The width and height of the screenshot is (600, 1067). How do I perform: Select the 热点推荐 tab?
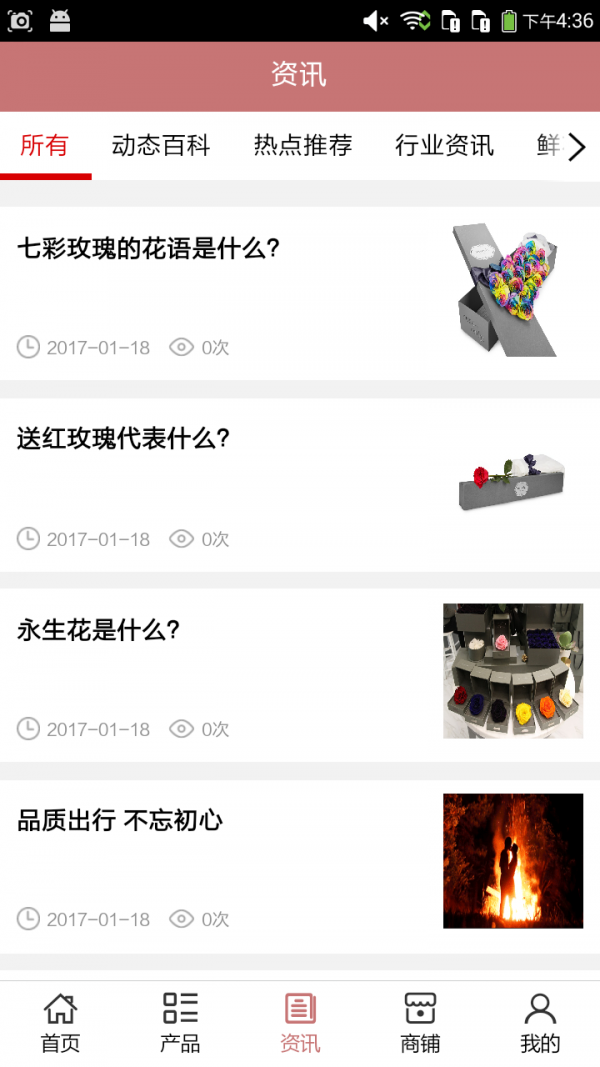(x=303, y=146)
